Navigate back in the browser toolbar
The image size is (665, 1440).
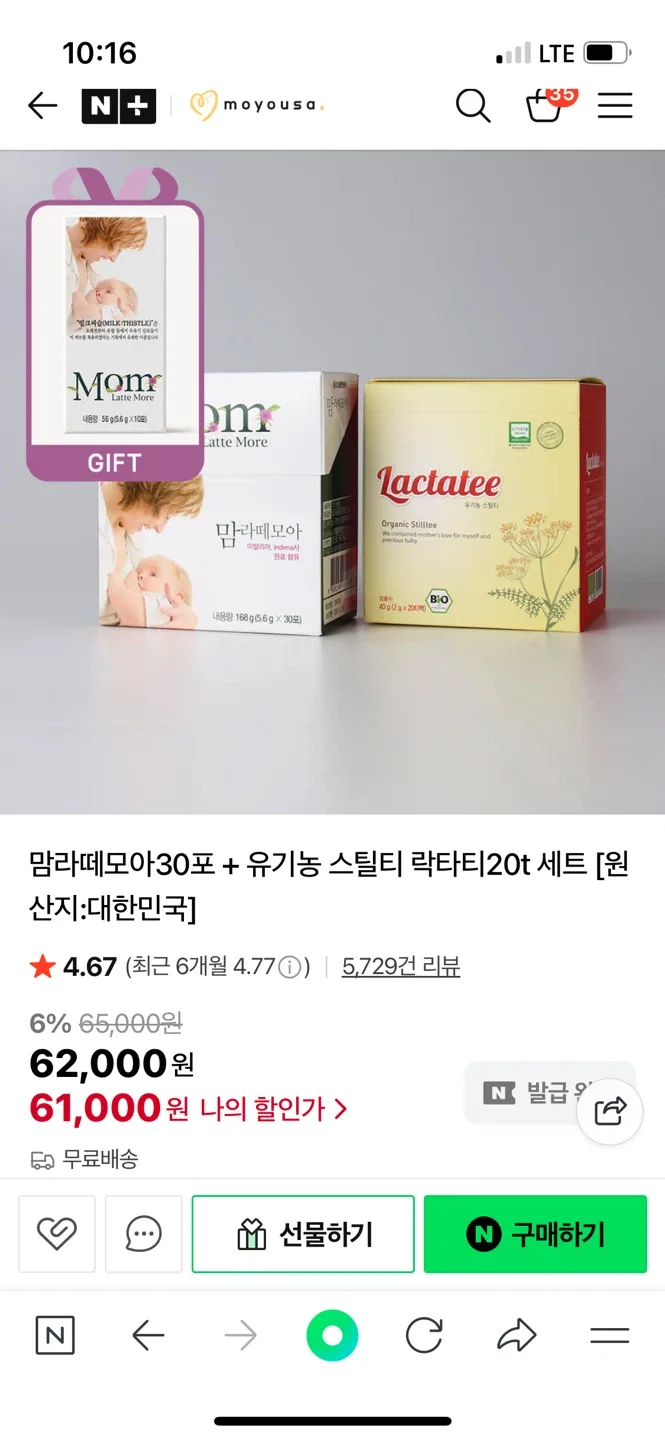pos(148,1336)
